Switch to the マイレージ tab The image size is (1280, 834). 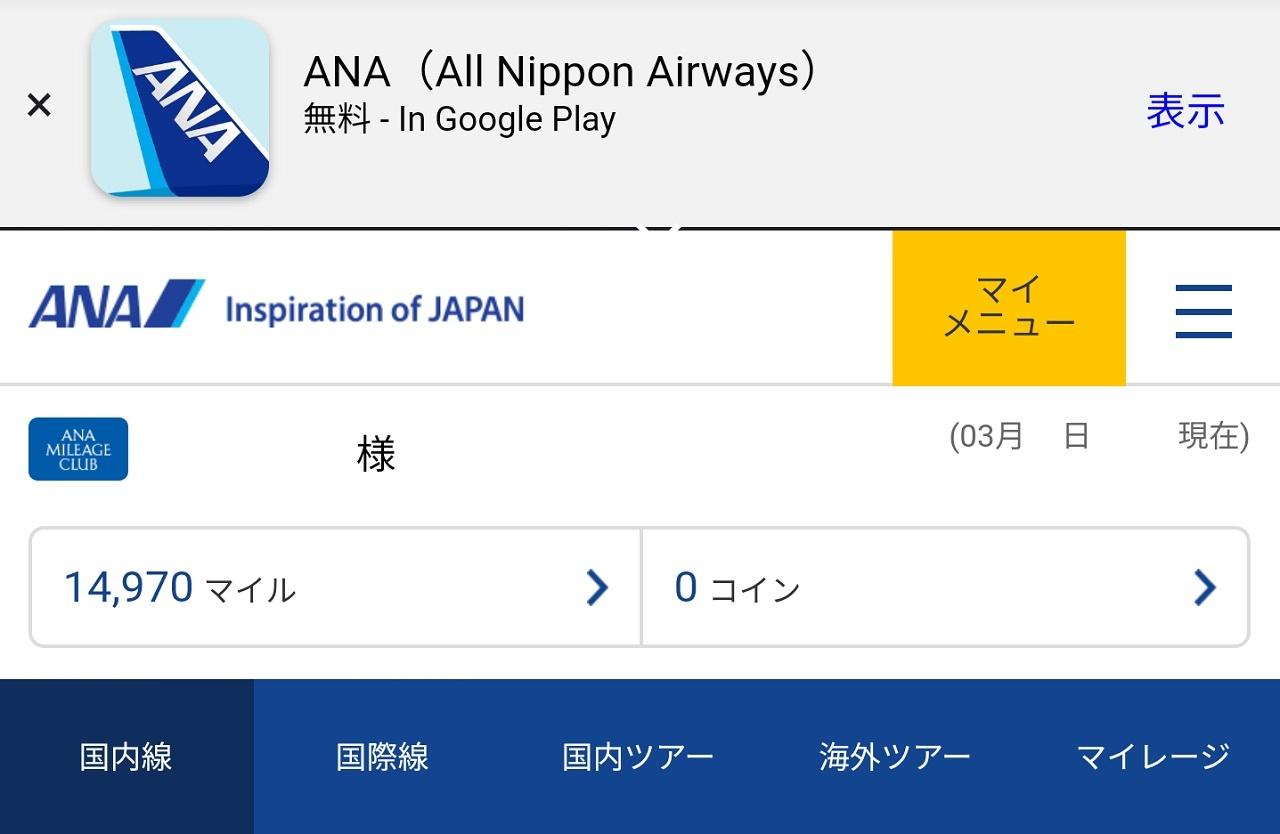point(1152,757)
